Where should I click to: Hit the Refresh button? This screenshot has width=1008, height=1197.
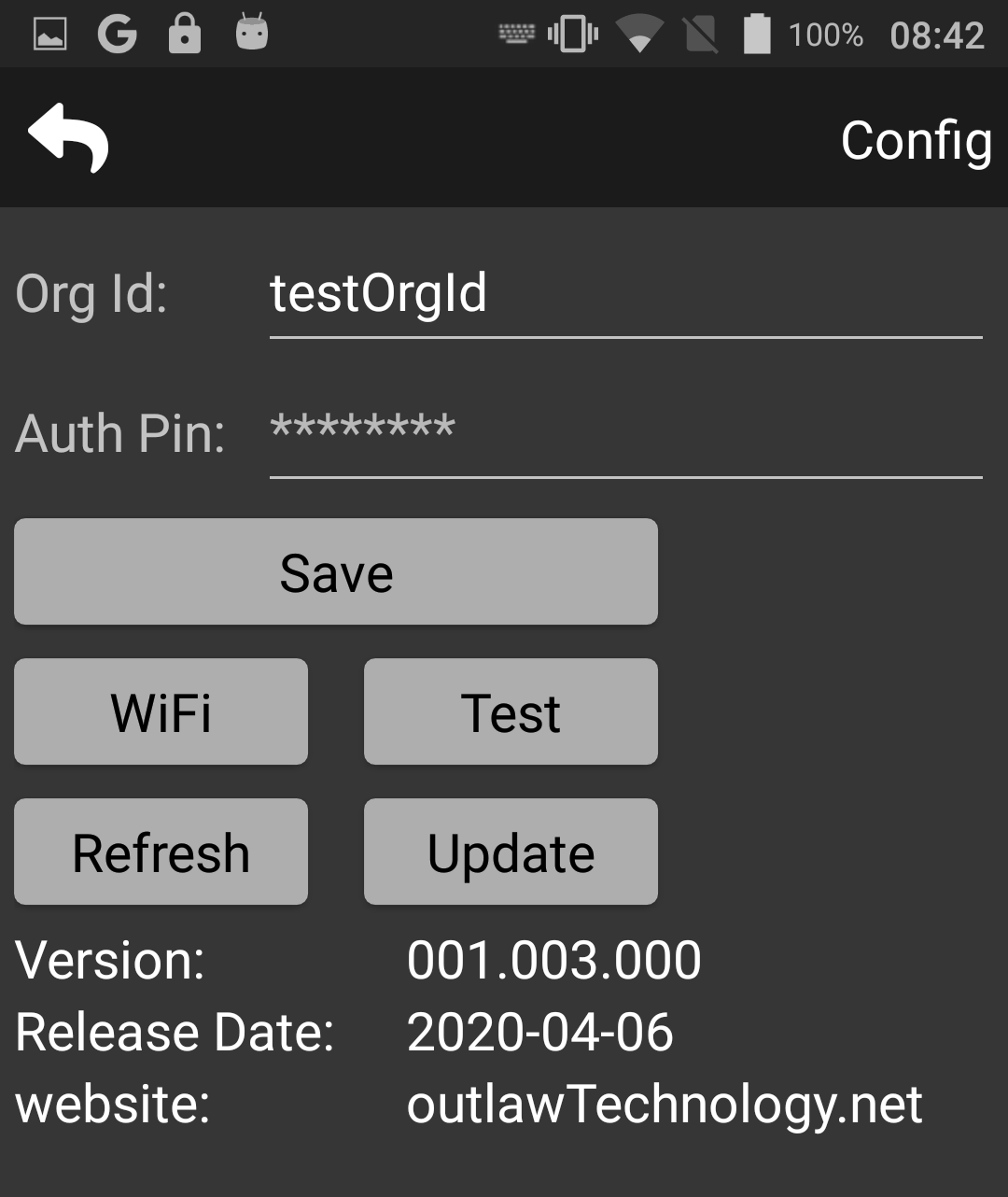tap(161, 852)
